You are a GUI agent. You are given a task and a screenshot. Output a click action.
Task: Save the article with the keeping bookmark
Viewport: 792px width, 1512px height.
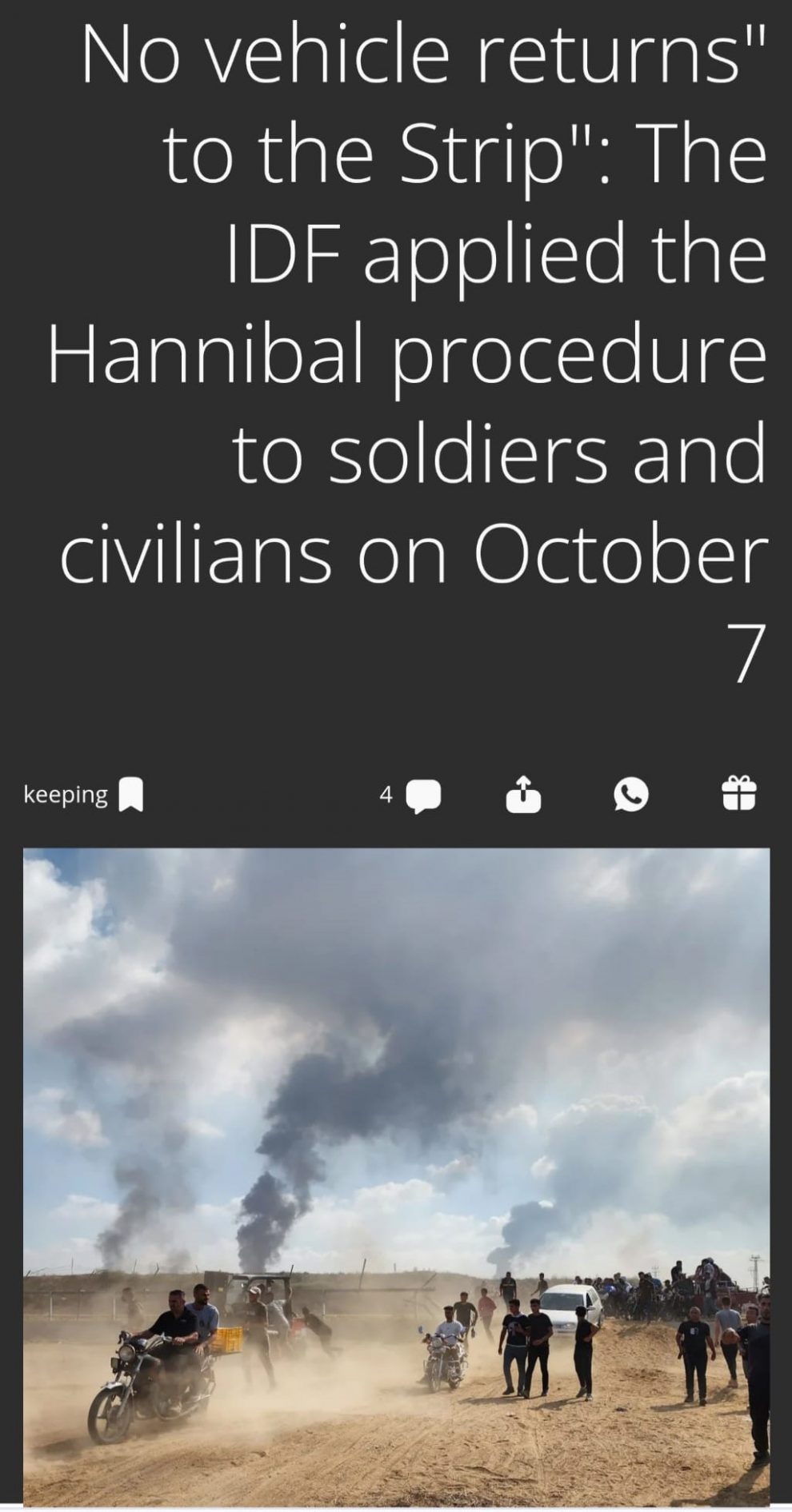130,794
